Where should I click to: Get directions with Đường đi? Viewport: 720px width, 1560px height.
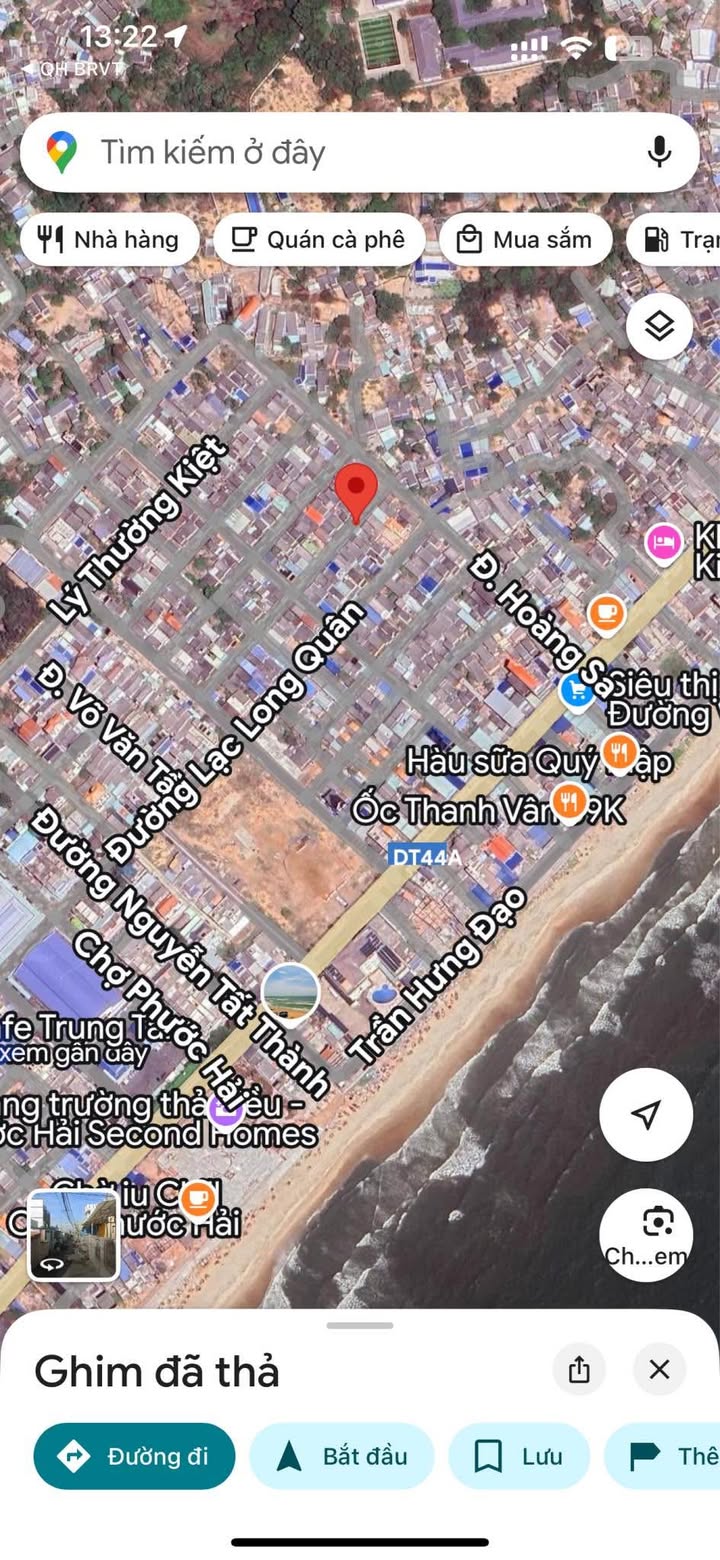point(134,1456)
